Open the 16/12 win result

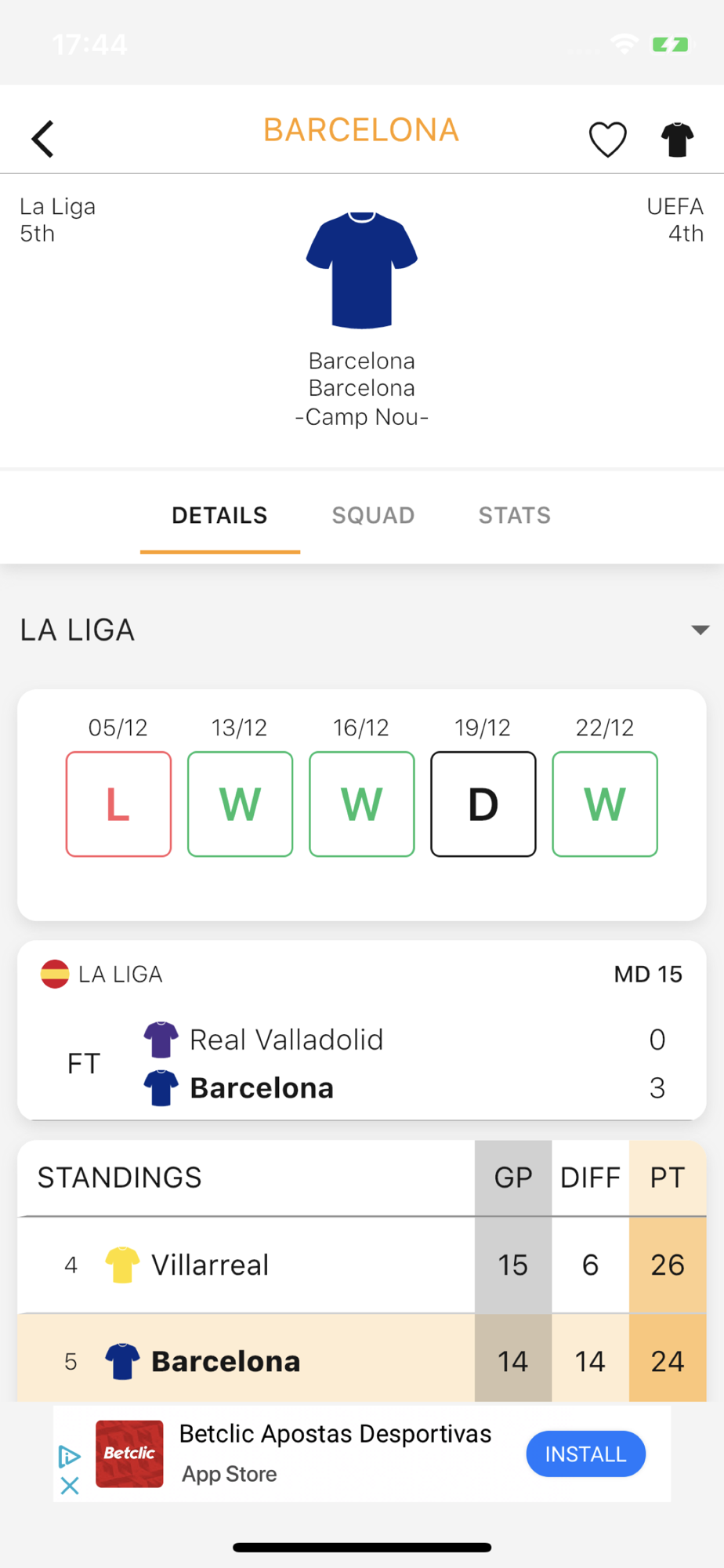(361, 804)
